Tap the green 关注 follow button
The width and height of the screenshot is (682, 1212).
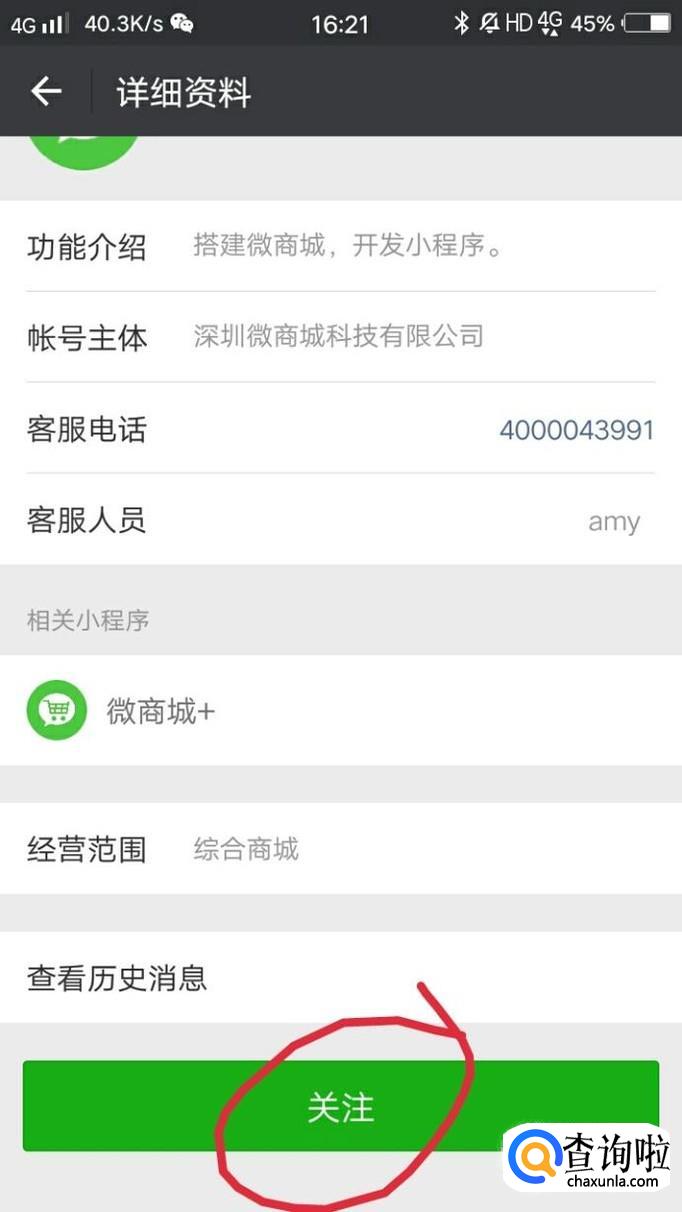pos(340,1107)
